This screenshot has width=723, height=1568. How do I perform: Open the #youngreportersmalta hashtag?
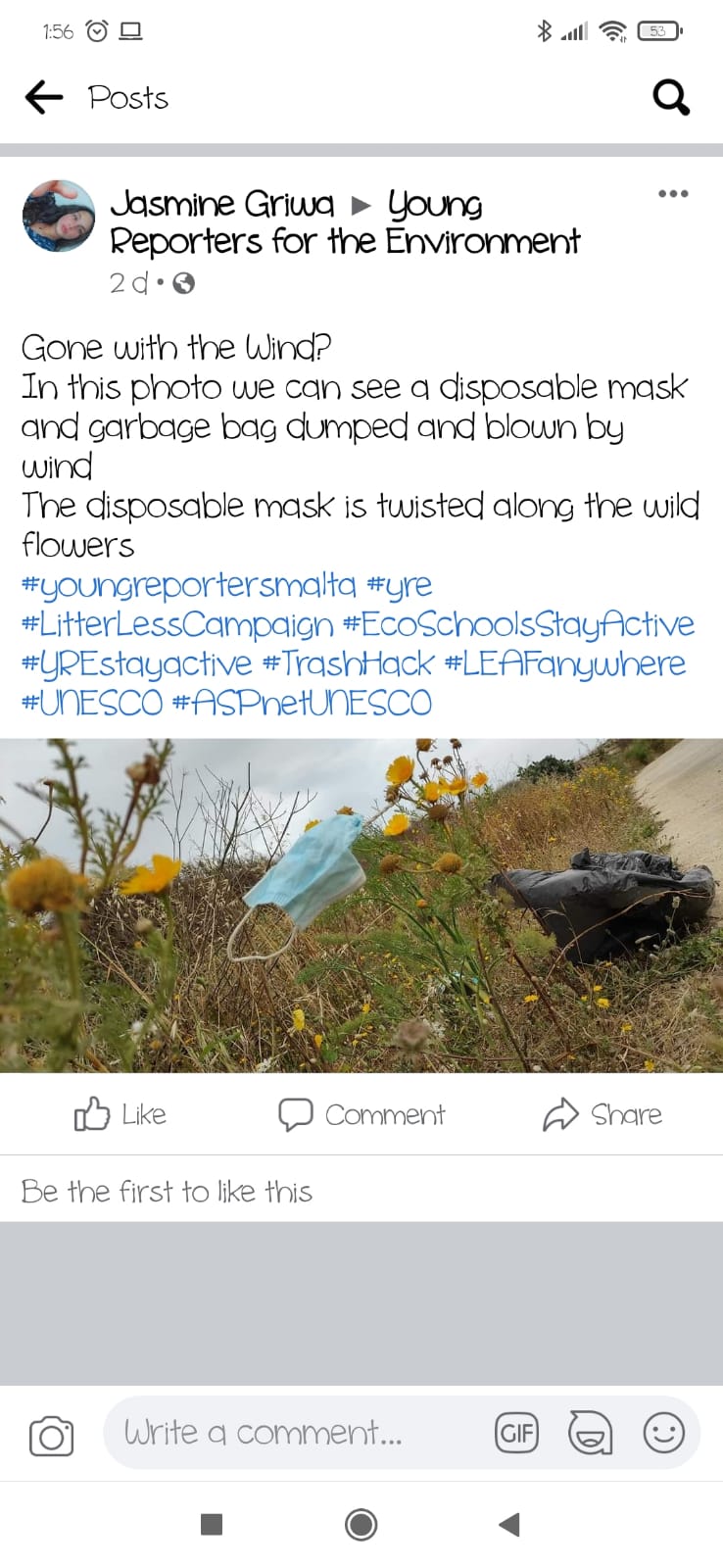pyautogui.click(x=188, y=585)
